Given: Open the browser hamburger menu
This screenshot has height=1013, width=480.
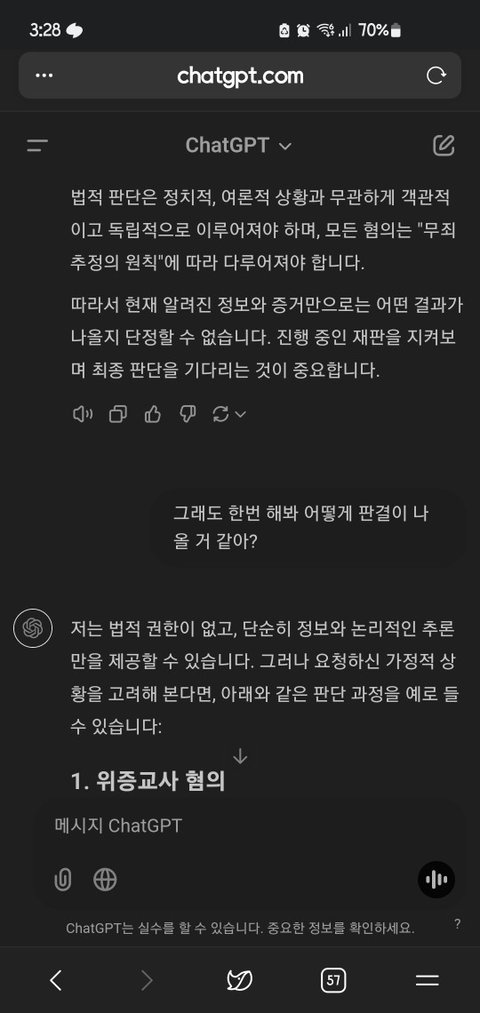Looking at the screenshot, I should pos(427,981).
